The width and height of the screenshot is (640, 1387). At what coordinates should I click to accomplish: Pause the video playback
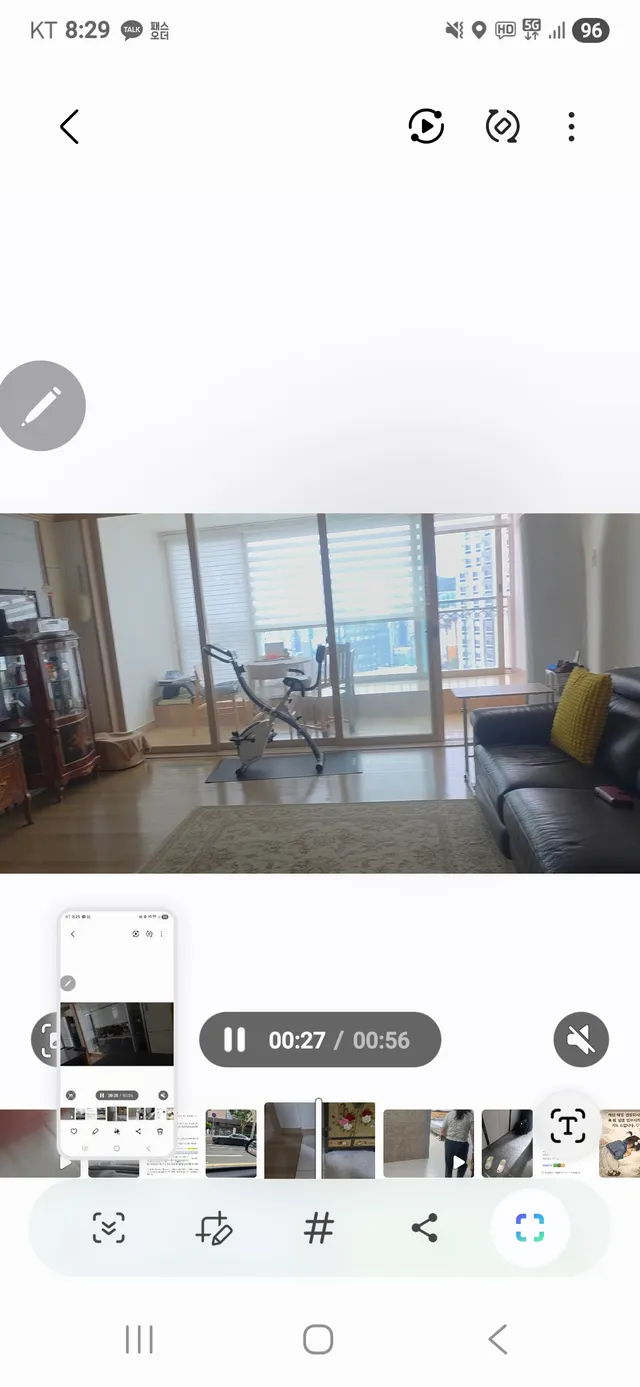pyautogui.click(x=234, y=1040)
